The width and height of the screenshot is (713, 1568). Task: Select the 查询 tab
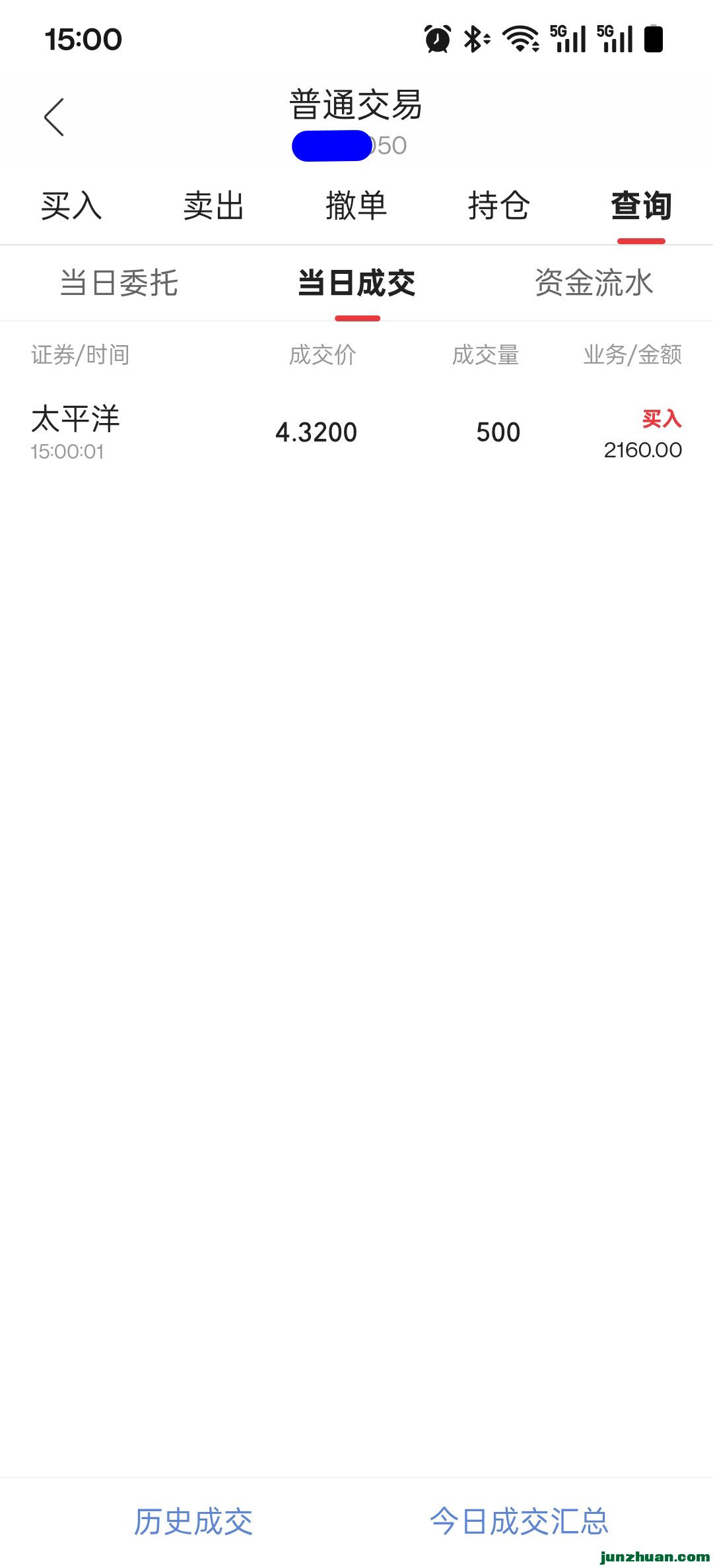pos(641,206)
